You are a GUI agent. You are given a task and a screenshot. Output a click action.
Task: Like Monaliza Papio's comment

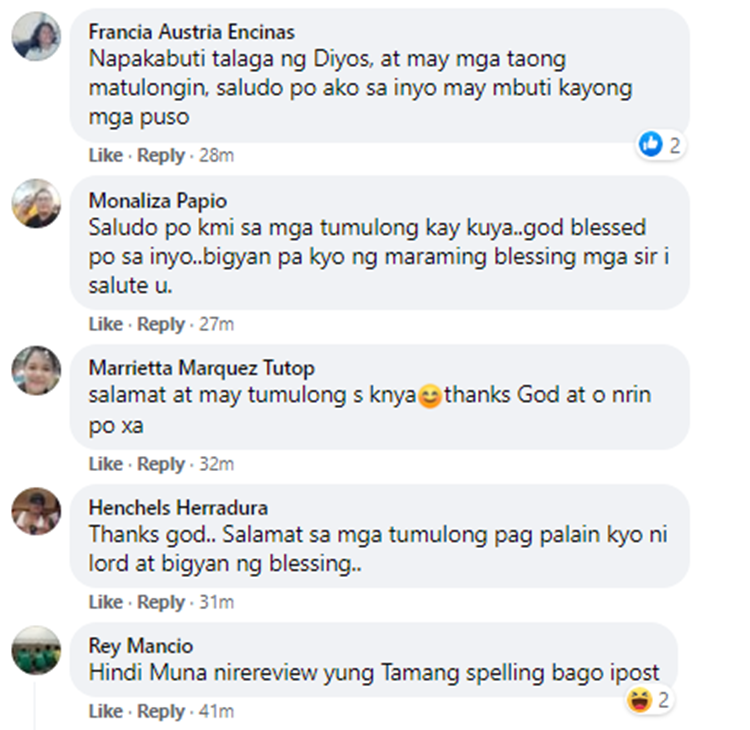[x=105, y=324]
